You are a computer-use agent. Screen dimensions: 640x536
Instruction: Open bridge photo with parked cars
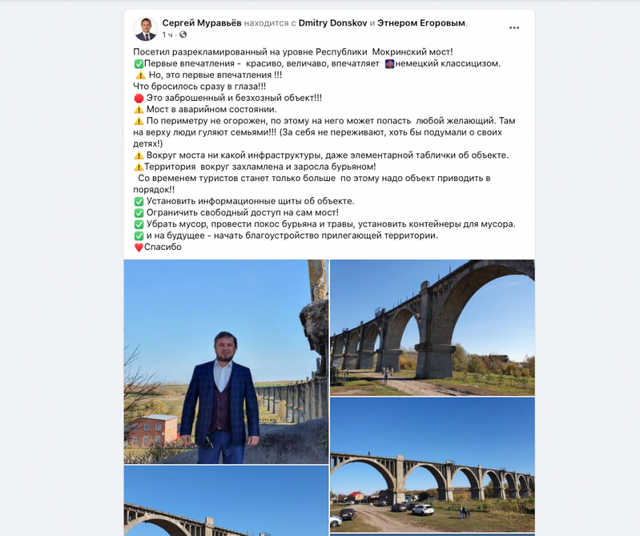pyautogui.click(x=432, y=462)
